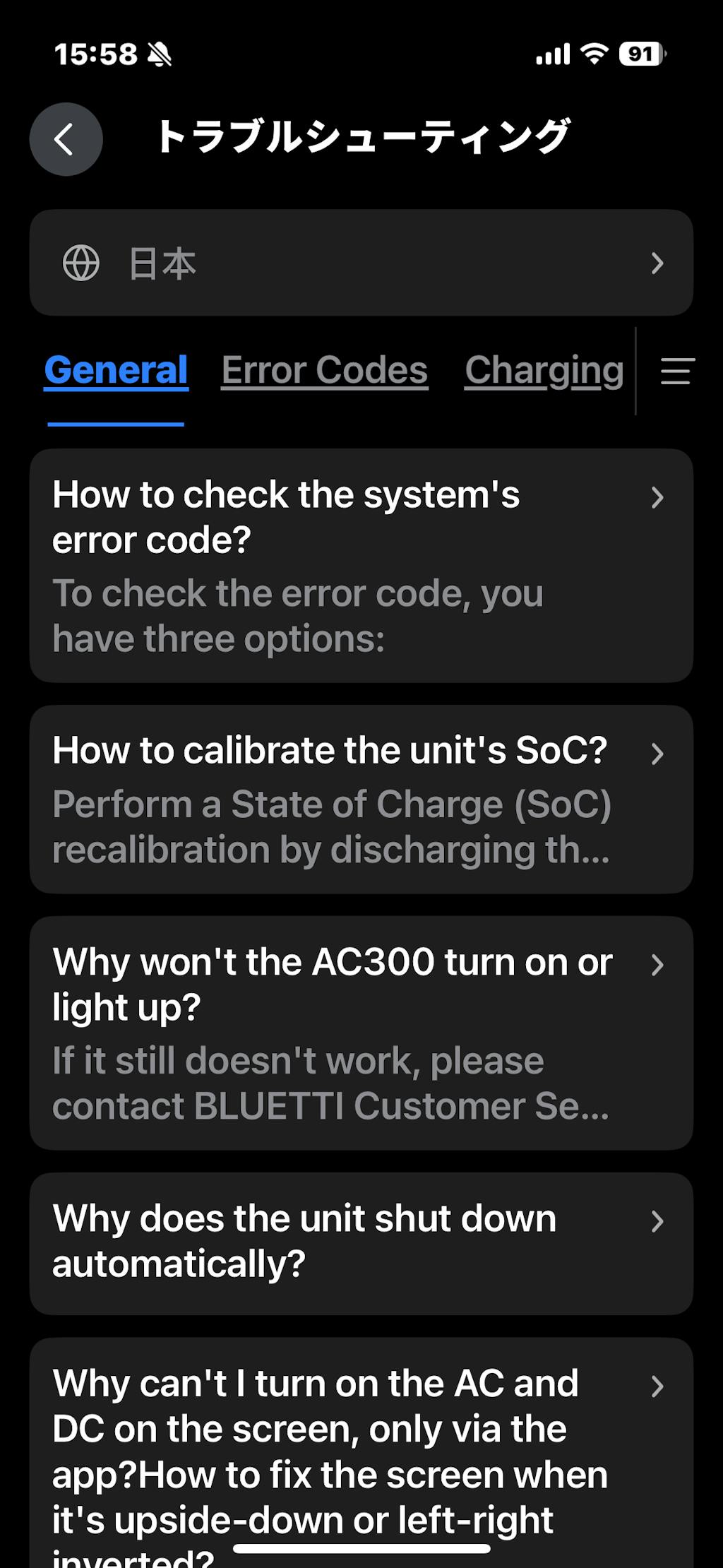Switch to the Charging tab
The image size is (723, 1568).
pyautogui.click(x=544, y=370)
